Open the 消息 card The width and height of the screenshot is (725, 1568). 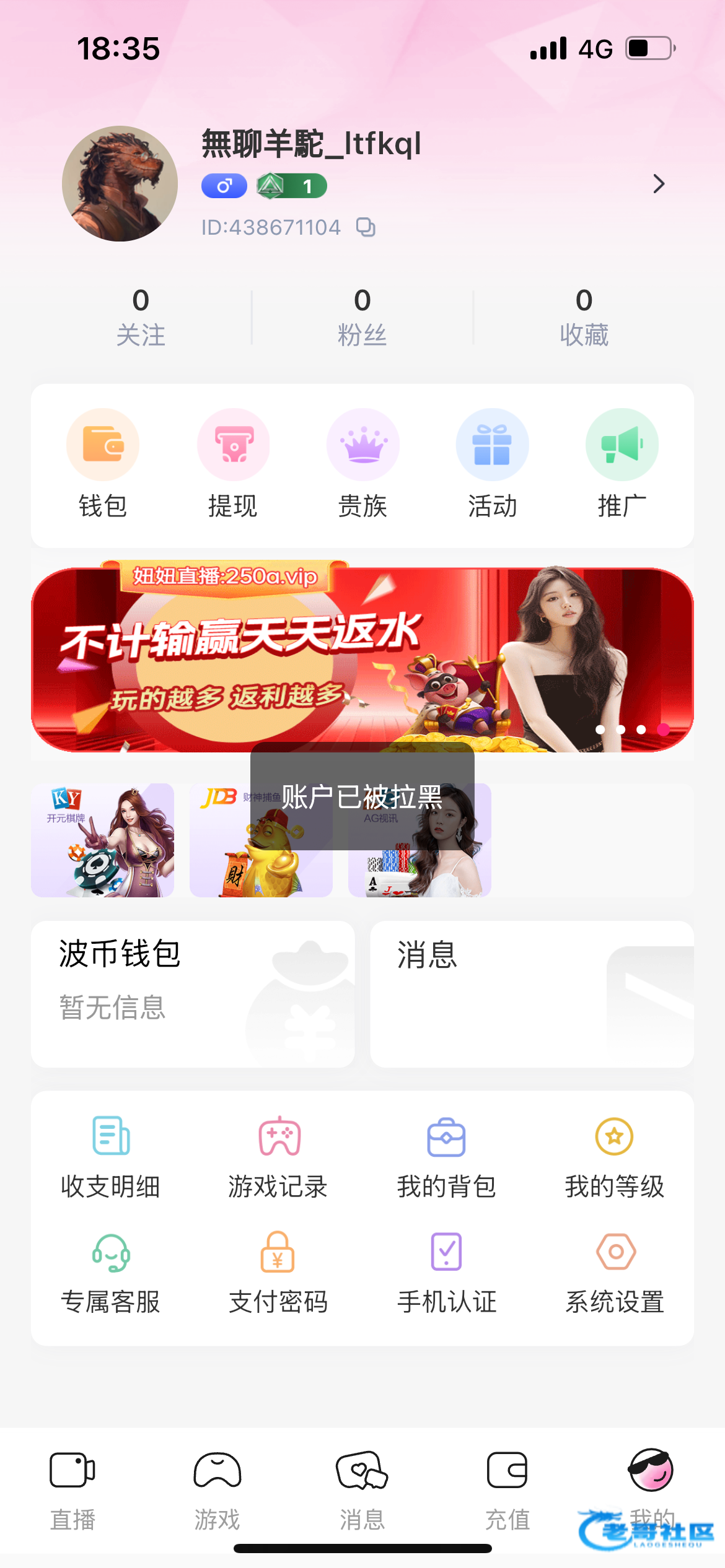point(532,993)
